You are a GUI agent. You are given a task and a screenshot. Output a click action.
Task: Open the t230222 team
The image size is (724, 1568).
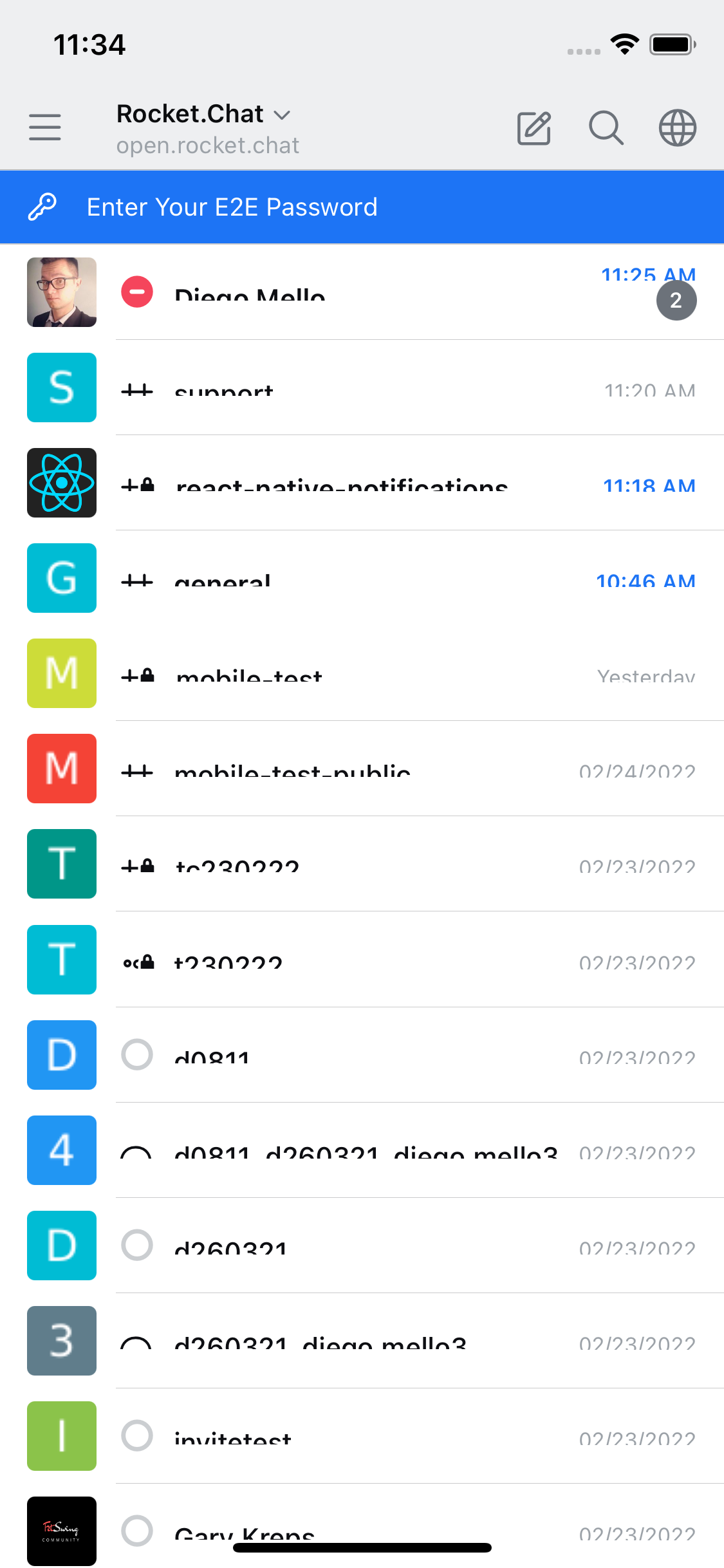(x=386, y=960)
